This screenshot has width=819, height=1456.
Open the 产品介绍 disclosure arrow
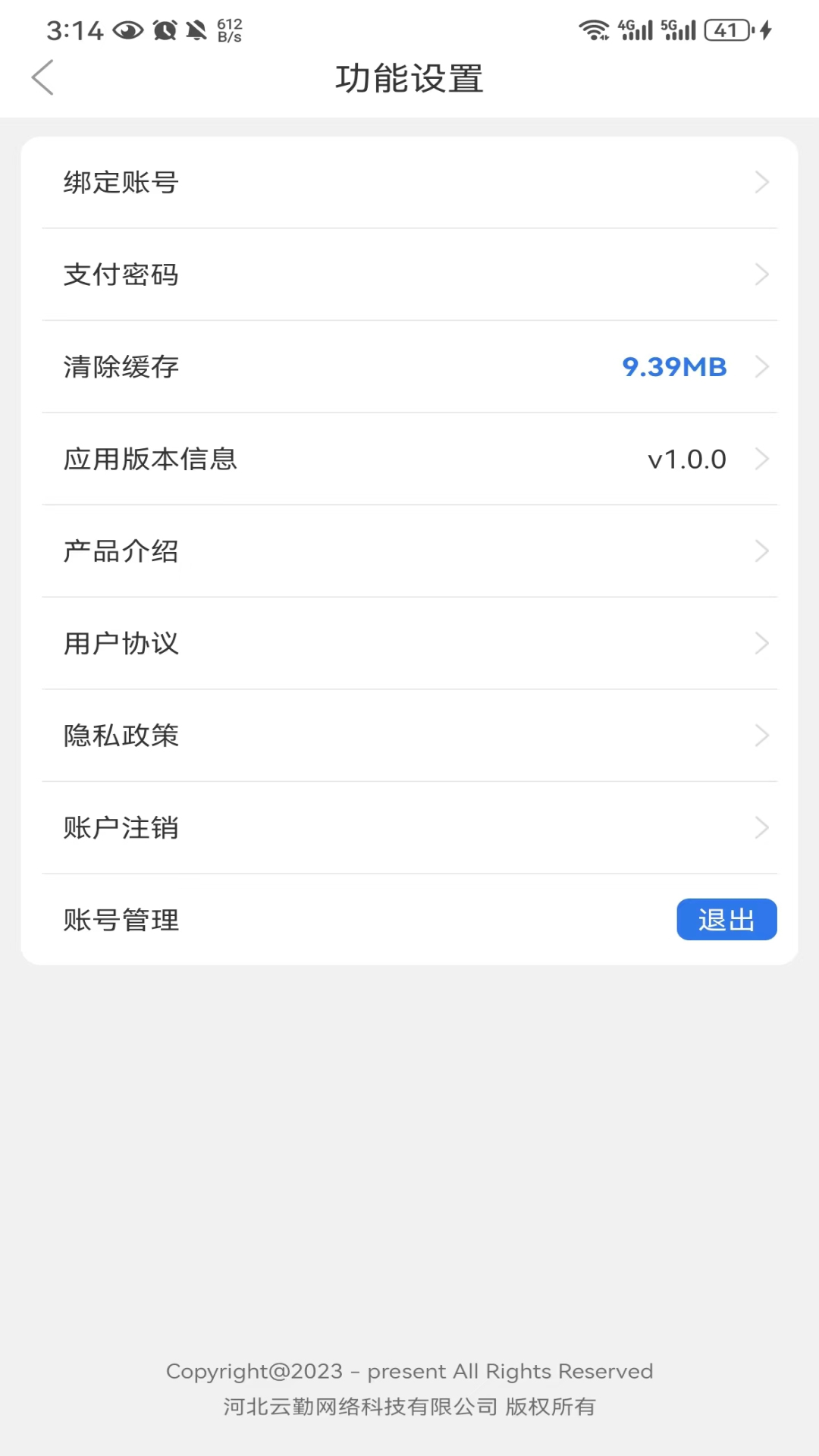(762, 551)
